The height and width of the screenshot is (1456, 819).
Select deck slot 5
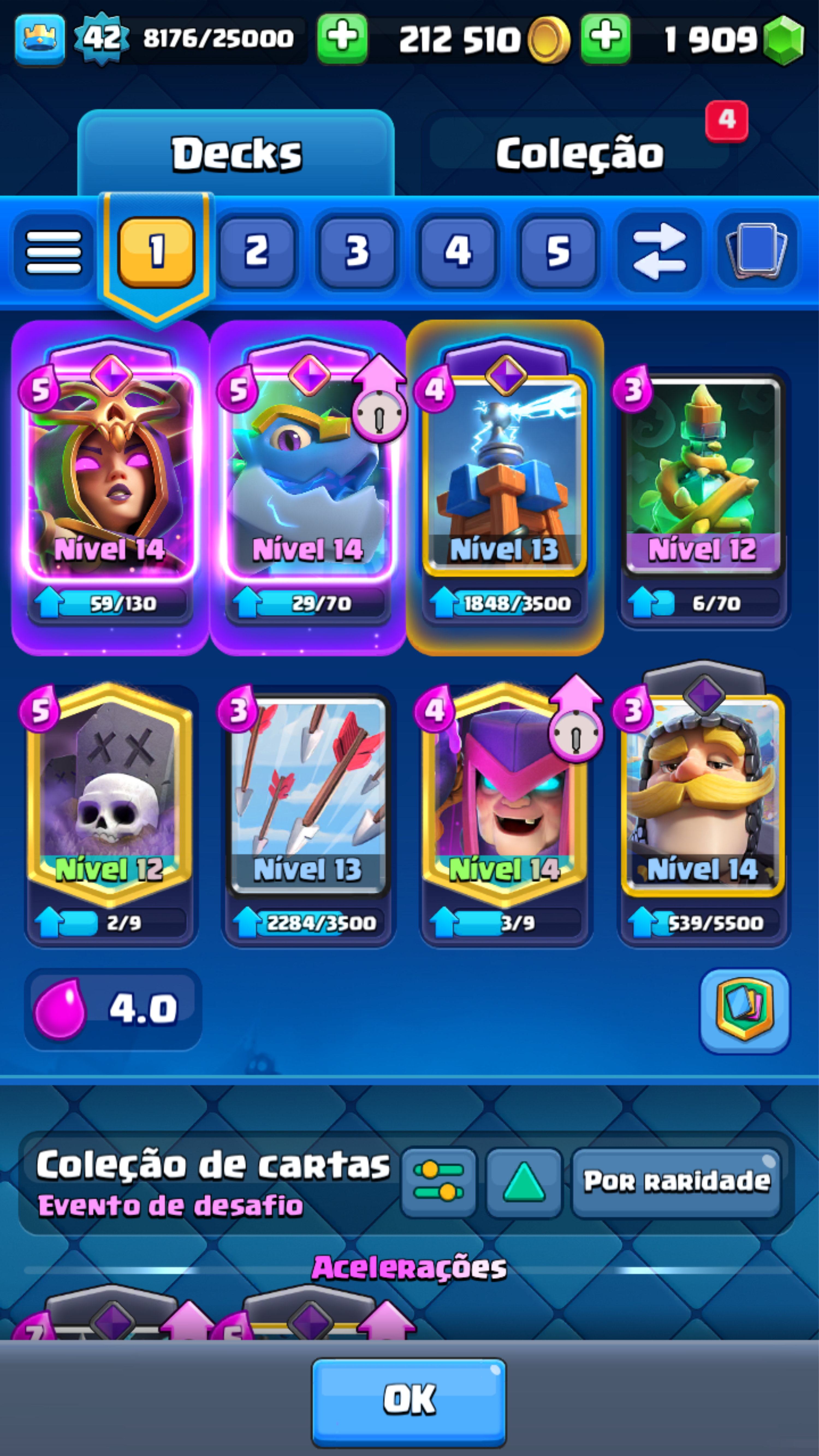(557, 251)
